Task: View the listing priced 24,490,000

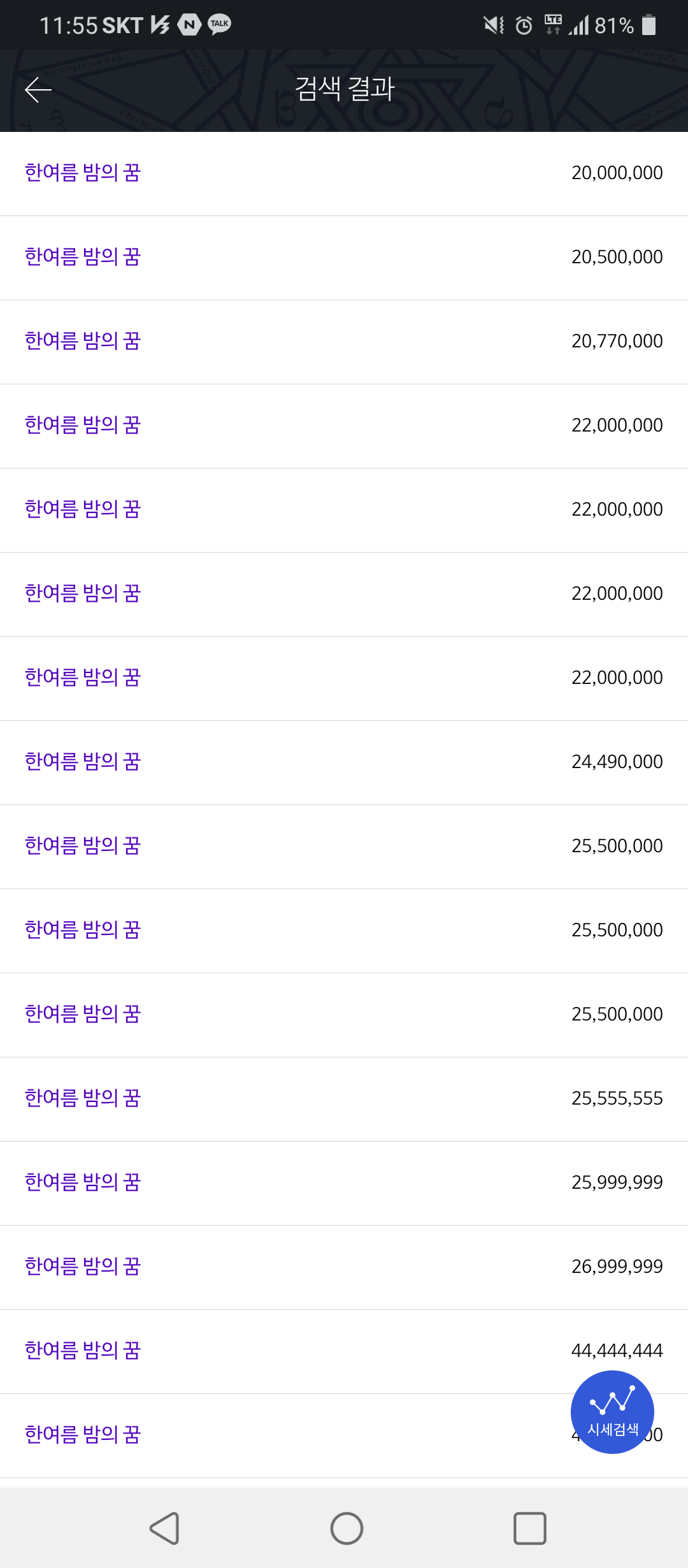Action: [x=344, y=762]
